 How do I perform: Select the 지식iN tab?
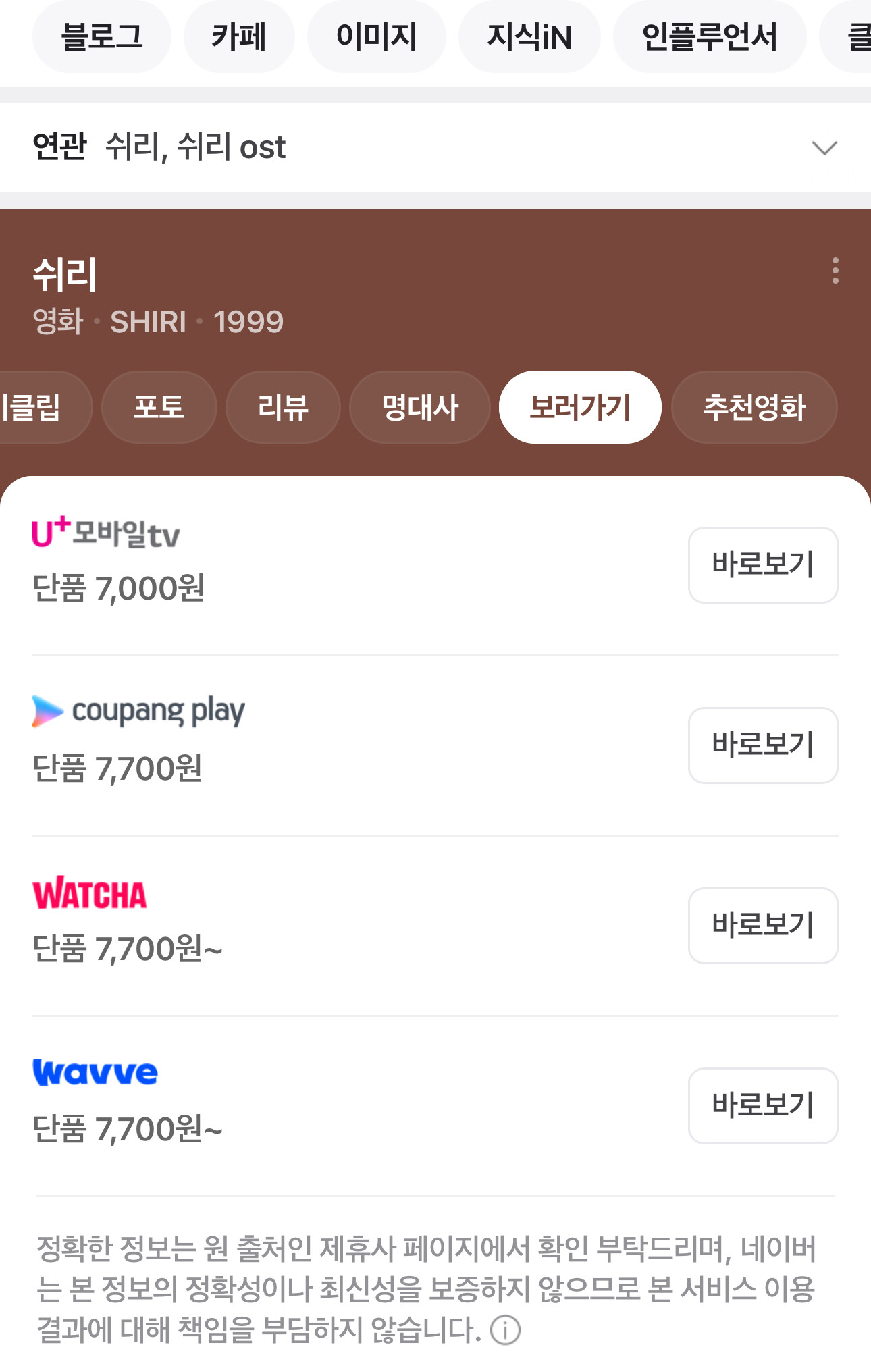coord(529,36)
